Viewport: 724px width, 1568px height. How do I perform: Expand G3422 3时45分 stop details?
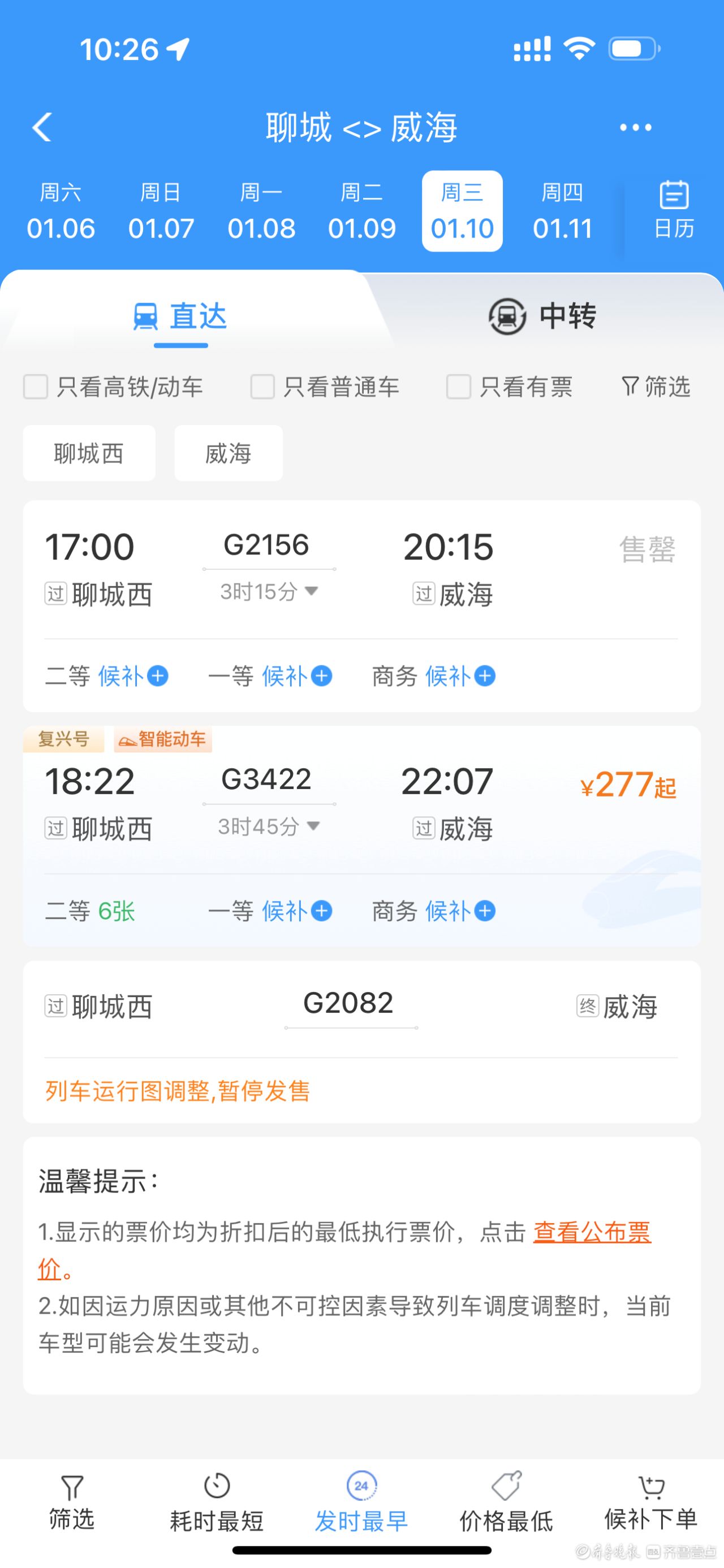coord(269,826)
